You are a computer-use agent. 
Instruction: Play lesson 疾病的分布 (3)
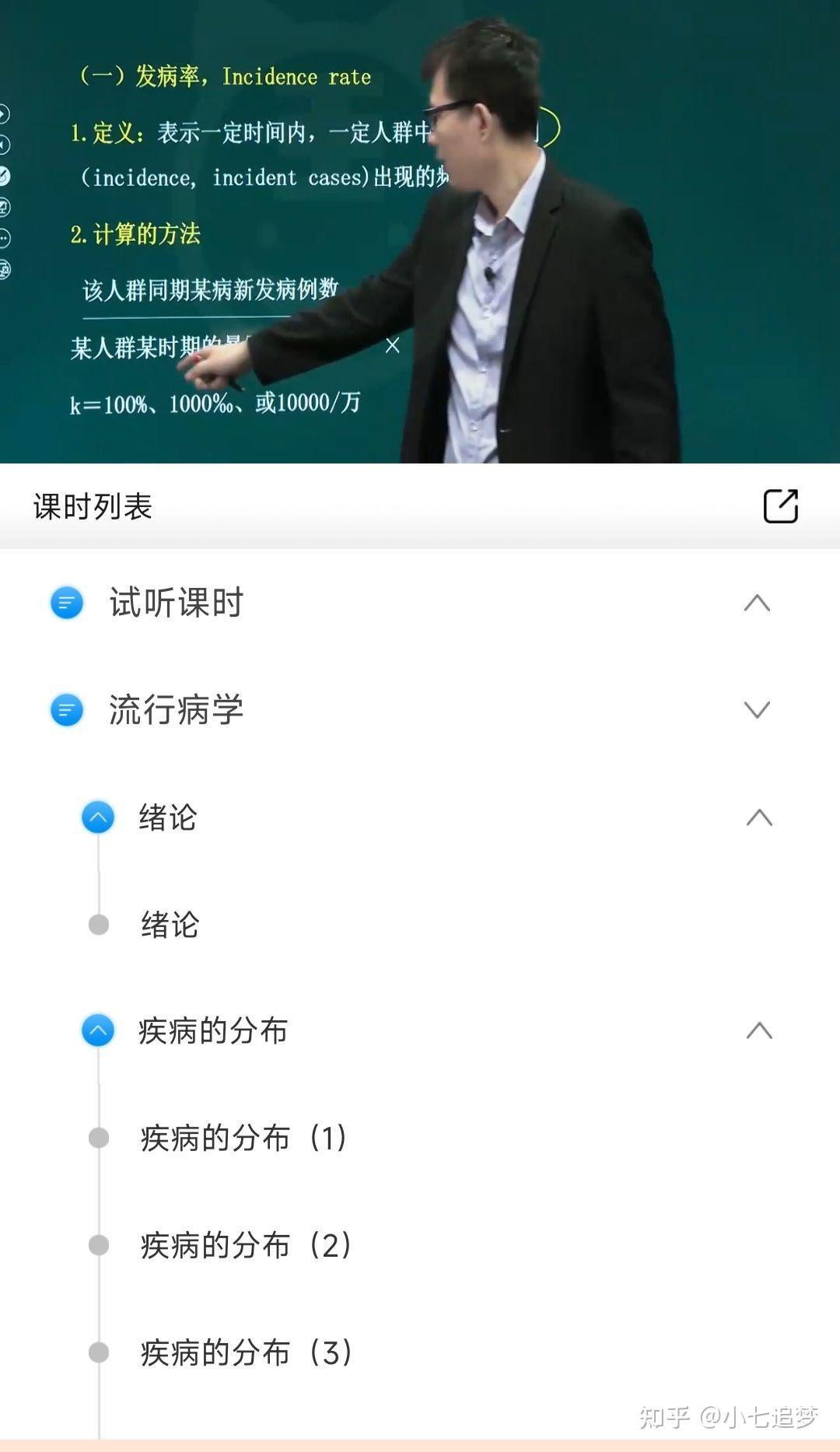coord(246,1352)
